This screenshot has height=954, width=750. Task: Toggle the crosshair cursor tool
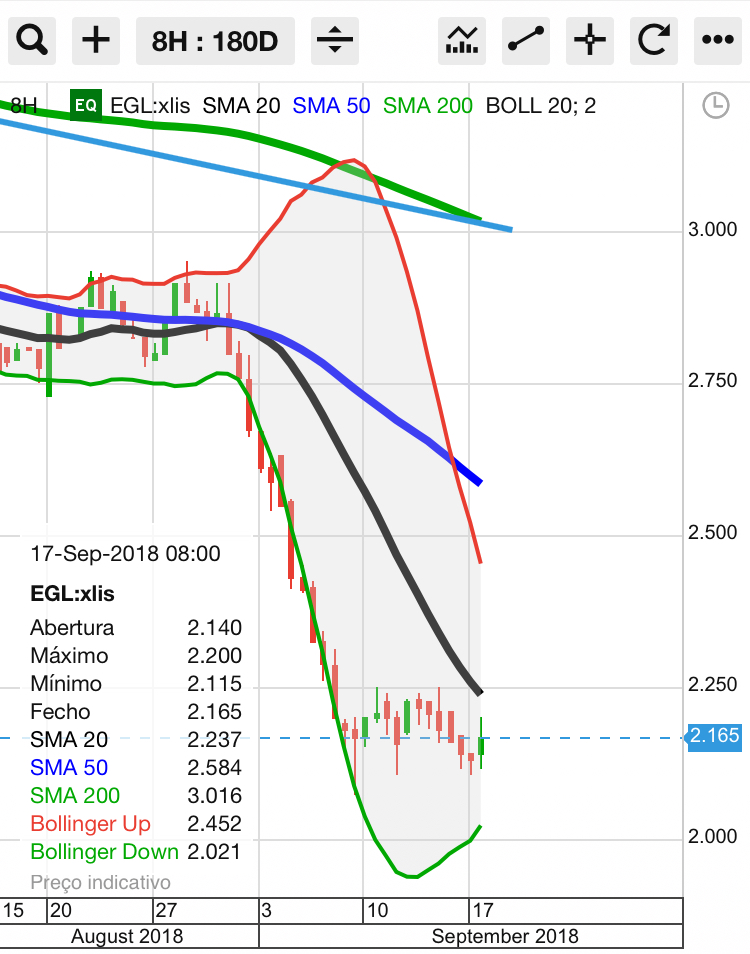590,41
